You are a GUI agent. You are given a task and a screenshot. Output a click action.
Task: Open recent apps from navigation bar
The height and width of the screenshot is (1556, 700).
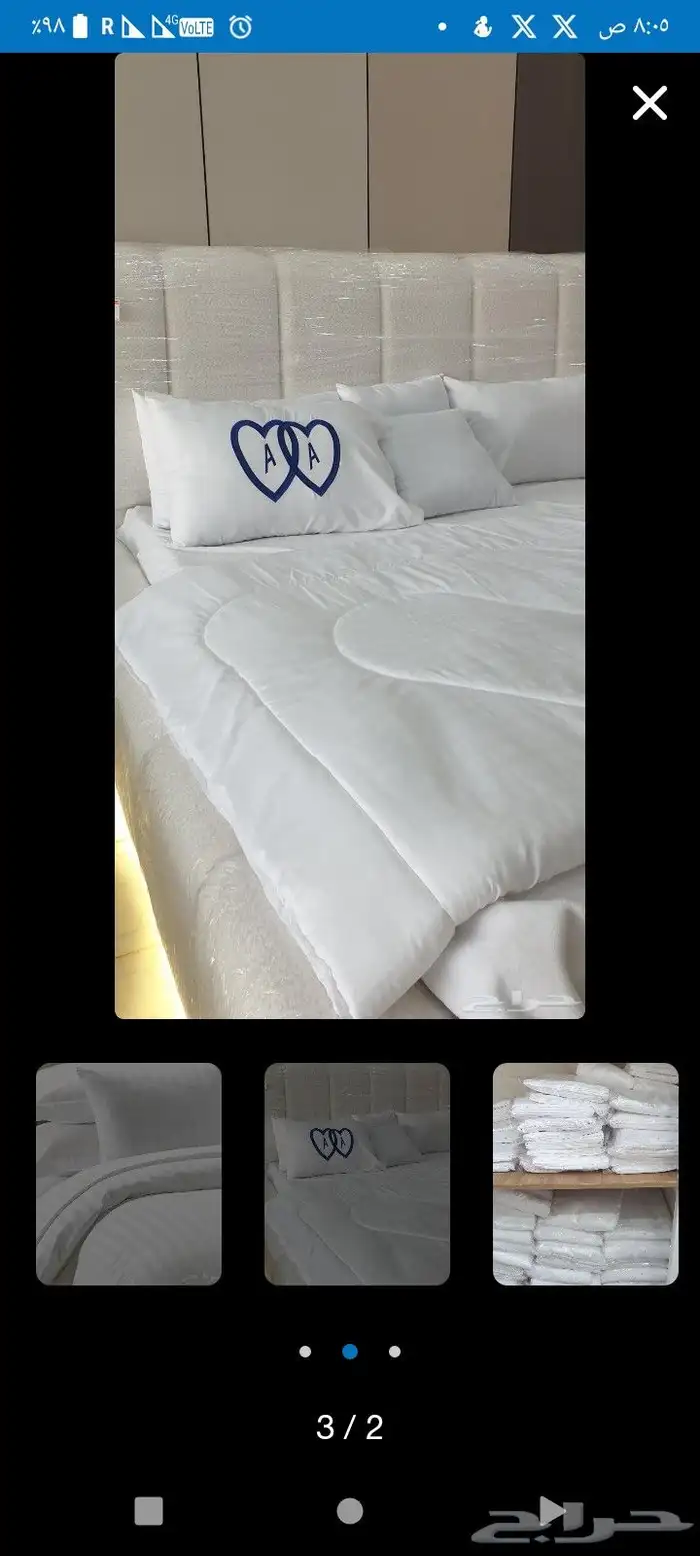(149, 1511)
